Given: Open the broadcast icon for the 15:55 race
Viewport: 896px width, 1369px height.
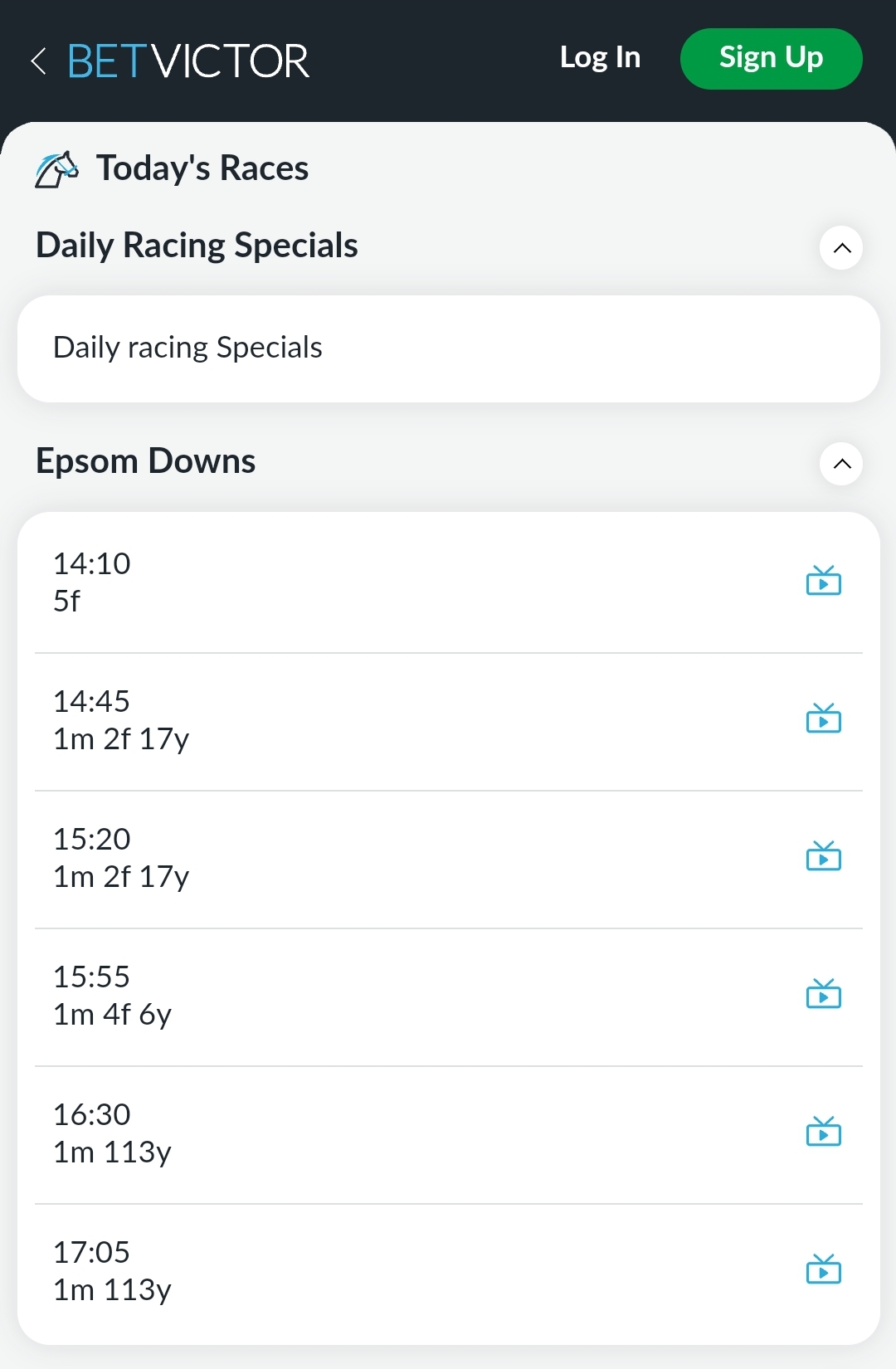Looking at the screenshot, I should pos(824,995).
